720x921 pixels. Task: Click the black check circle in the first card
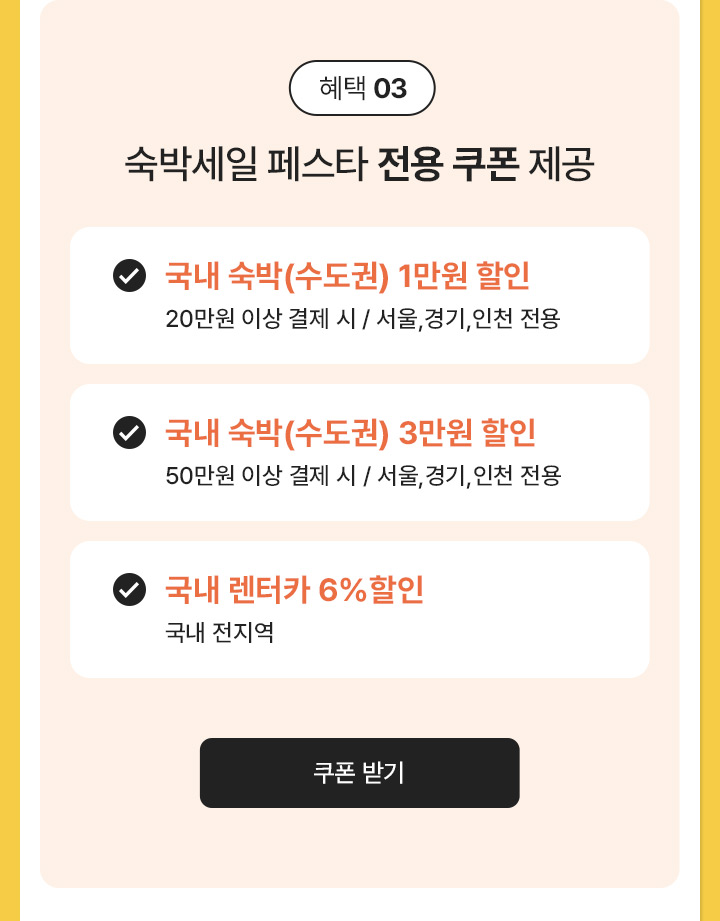(129, 276)
